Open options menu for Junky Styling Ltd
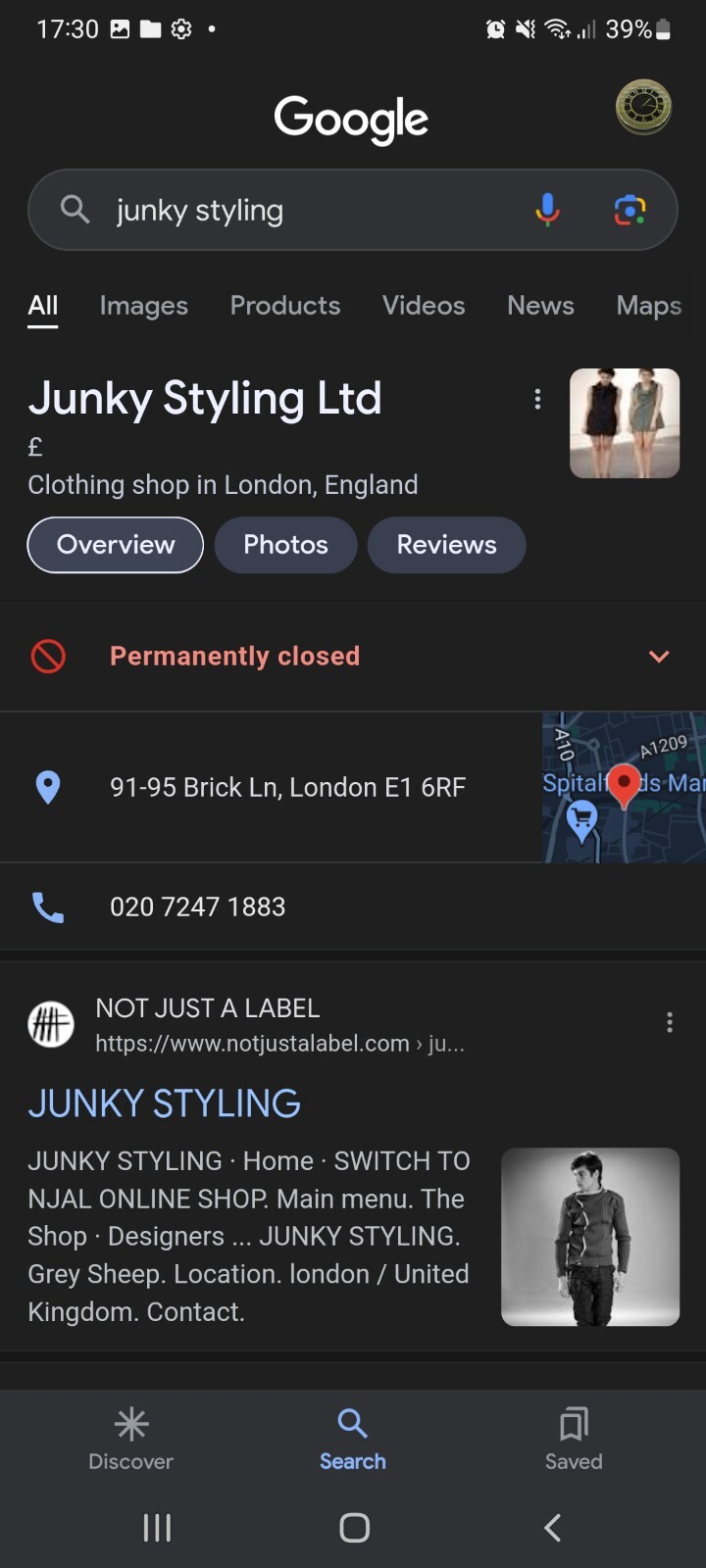 pyautogui.click(x=537, y=399)
